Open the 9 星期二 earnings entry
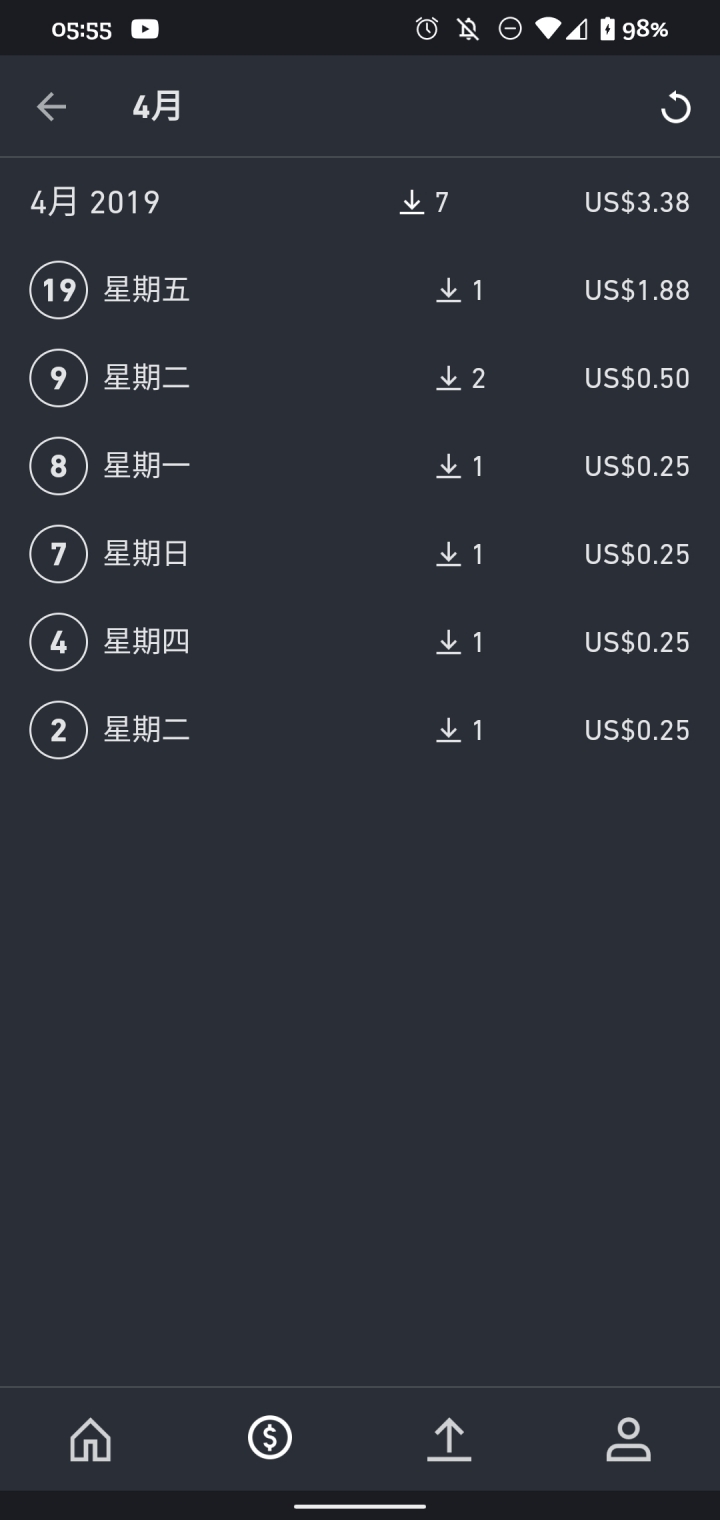This screenshot has width=720, height=1520. tap(360, 378)
